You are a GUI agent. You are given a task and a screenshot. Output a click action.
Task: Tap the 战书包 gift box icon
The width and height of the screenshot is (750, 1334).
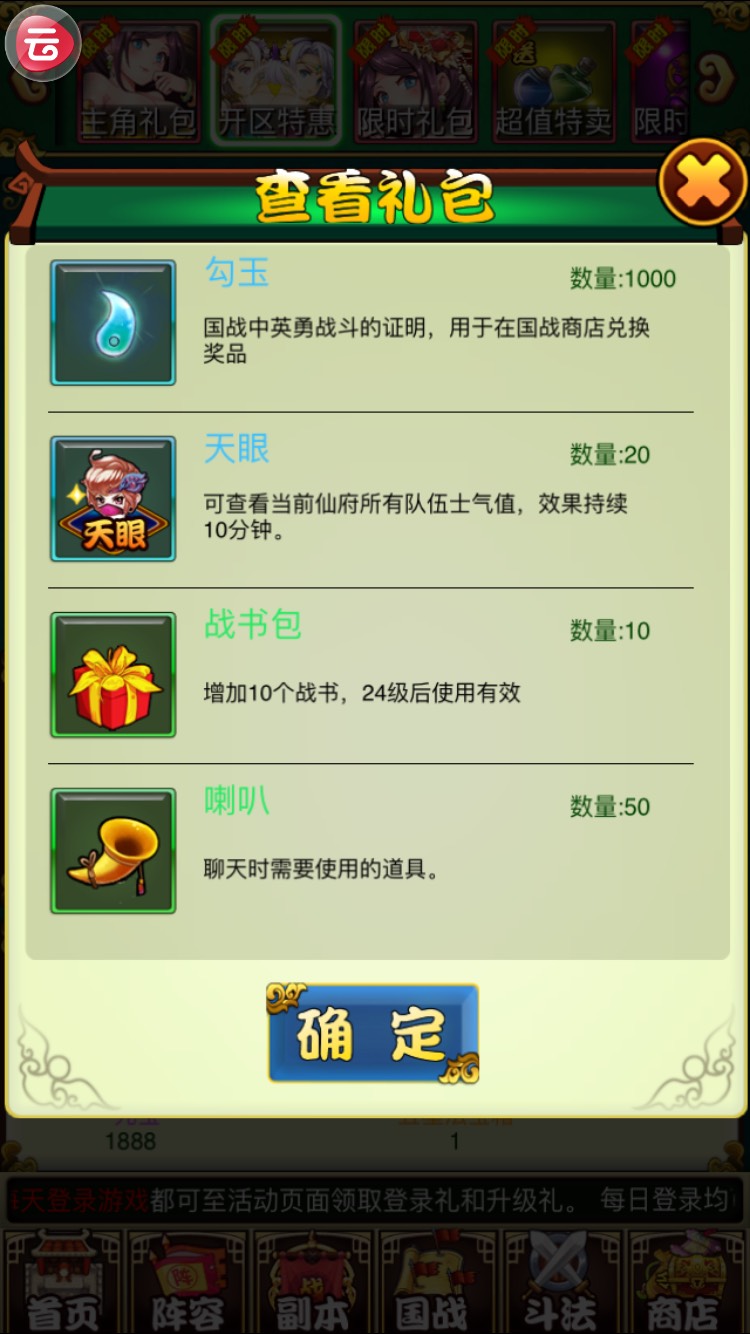[113, 675]
